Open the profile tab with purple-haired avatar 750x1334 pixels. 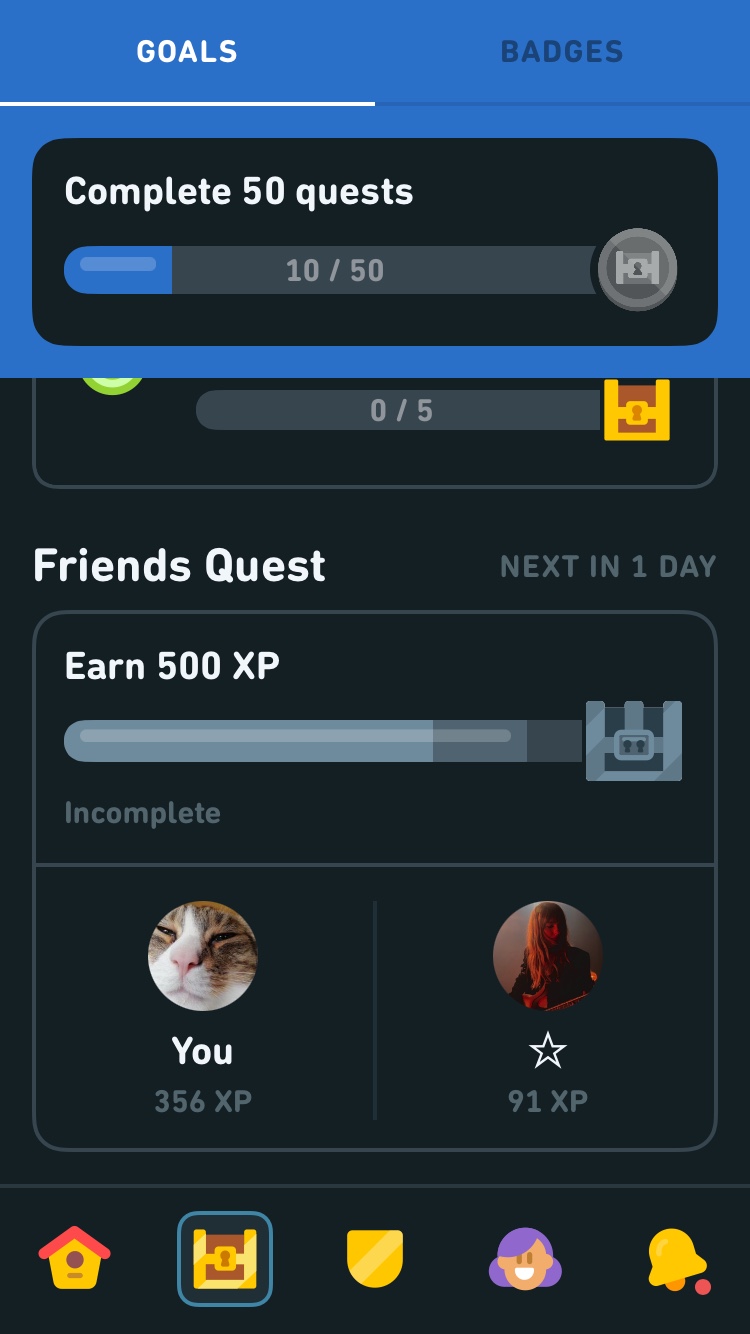(x=525, y=1258)
